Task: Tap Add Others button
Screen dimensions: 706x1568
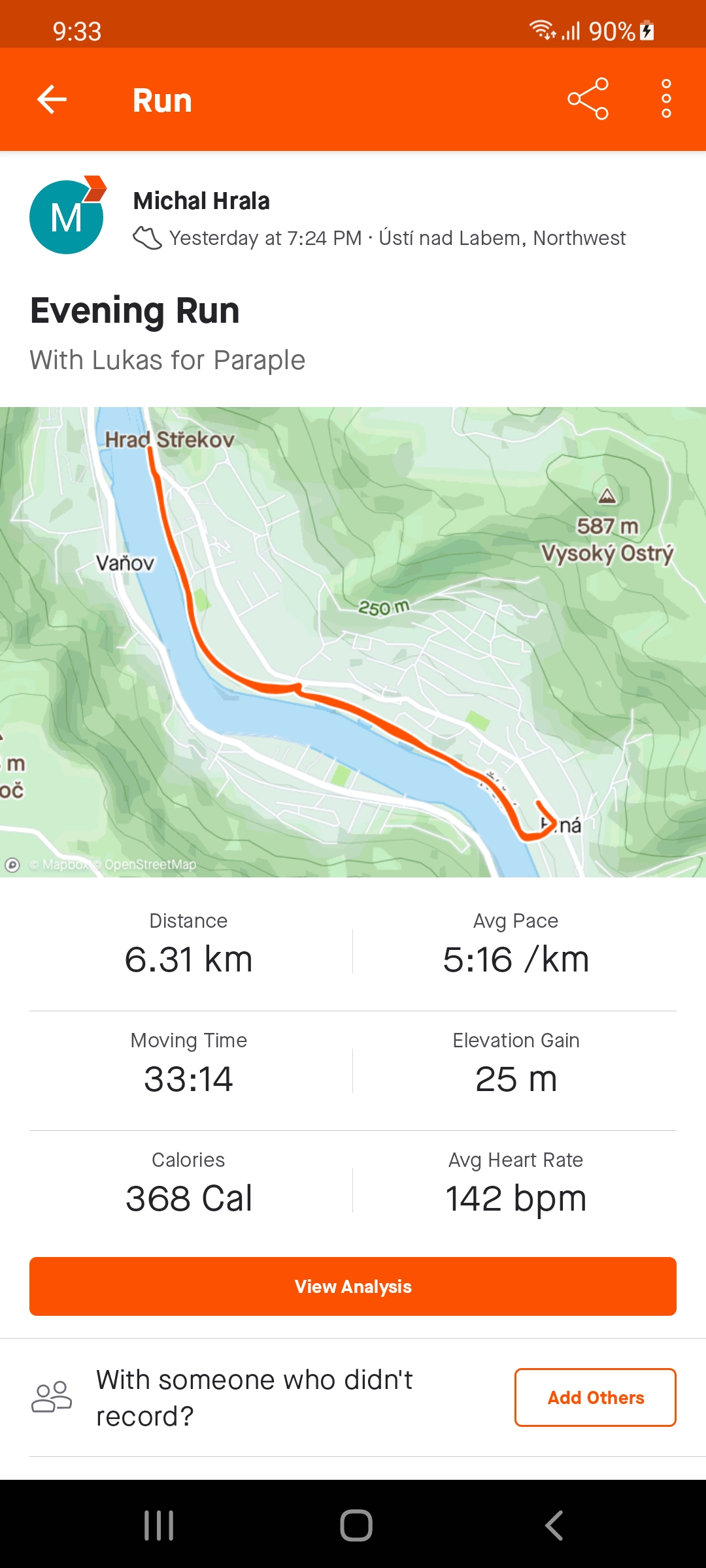Action: 596,1397
